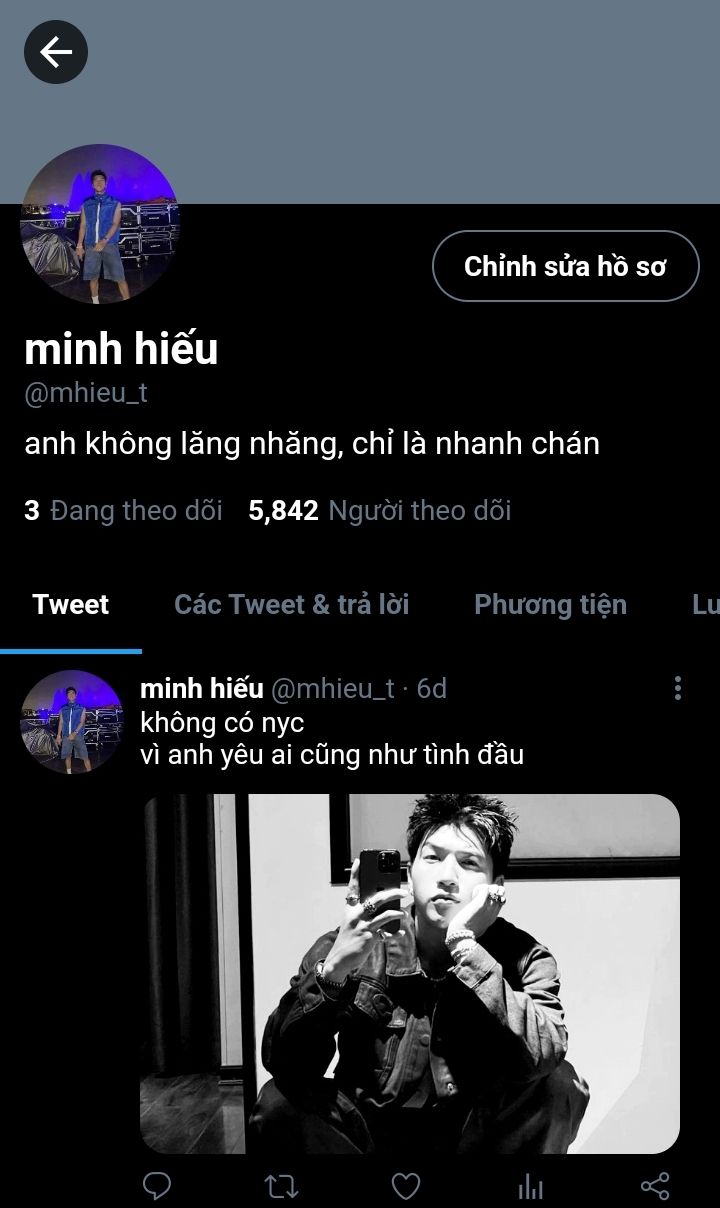The height and width of the screenshot is (1208, 720).
Task: Reply to the "không có nyc" tweet
Action: pyautogui.click(x=157, y=1186)
